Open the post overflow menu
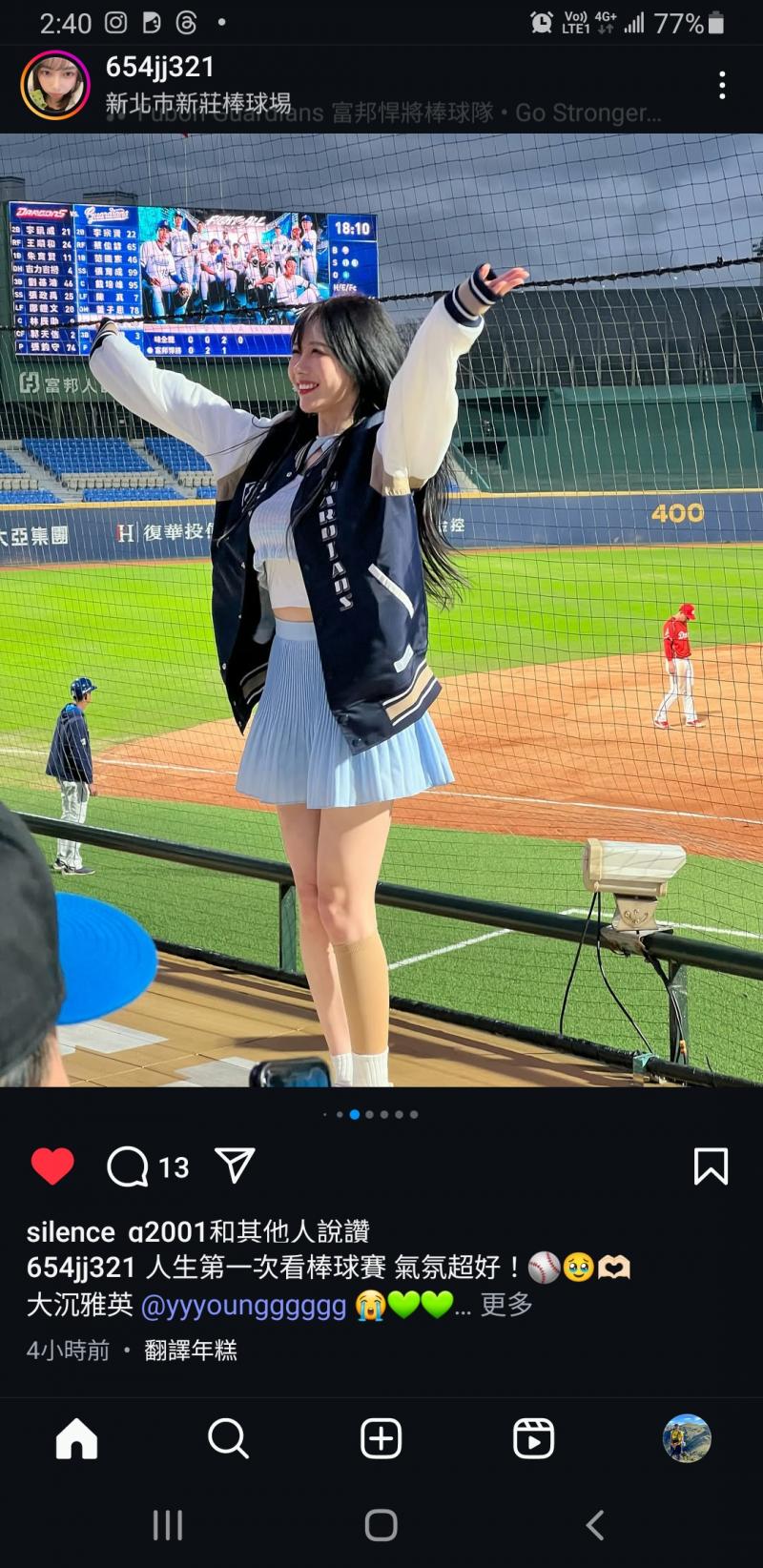 (x=722, y=86)
